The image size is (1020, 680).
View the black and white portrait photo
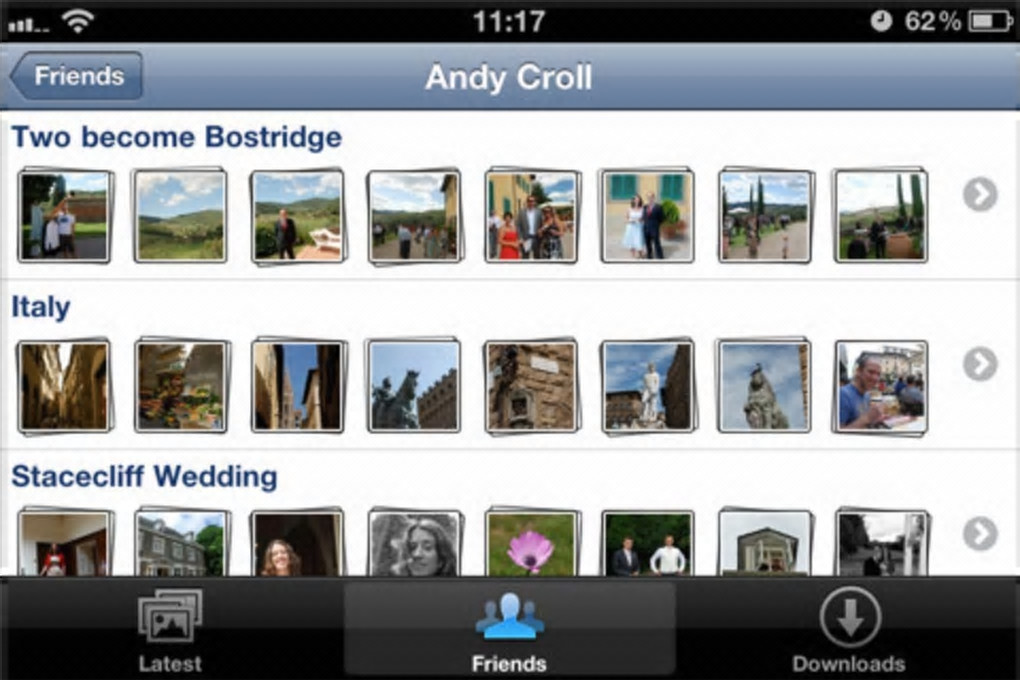pos(415,545)
